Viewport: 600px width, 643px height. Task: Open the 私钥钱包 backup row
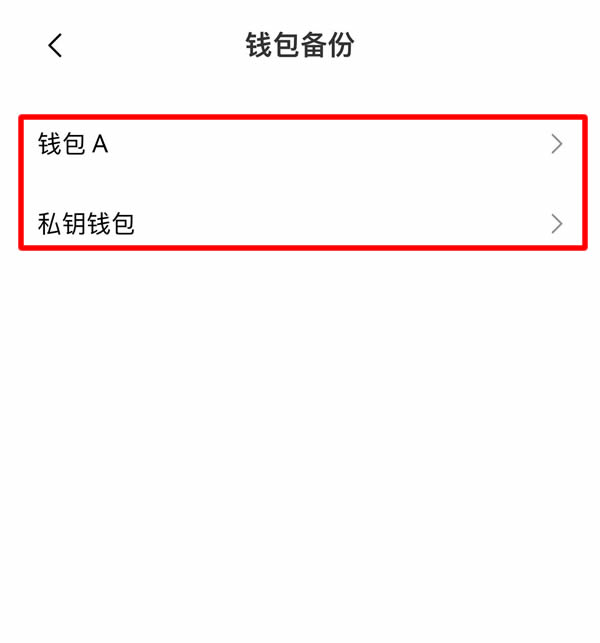[300, 224]
